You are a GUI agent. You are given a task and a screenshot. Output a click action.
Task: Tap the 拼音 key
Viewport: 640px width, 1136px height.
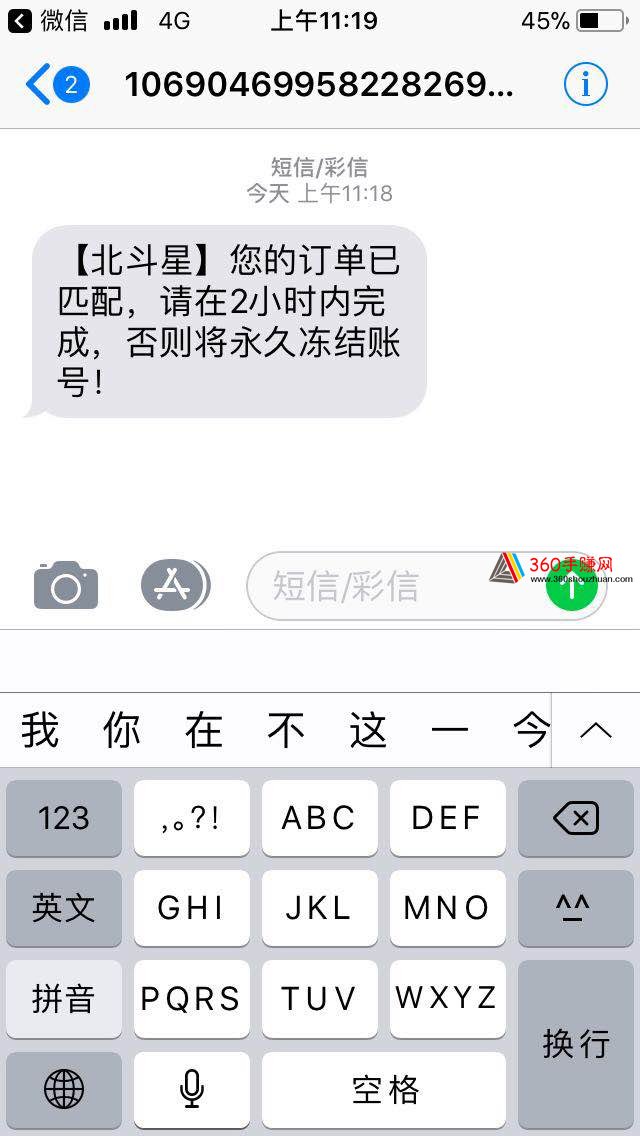click(x=64, y=998)
